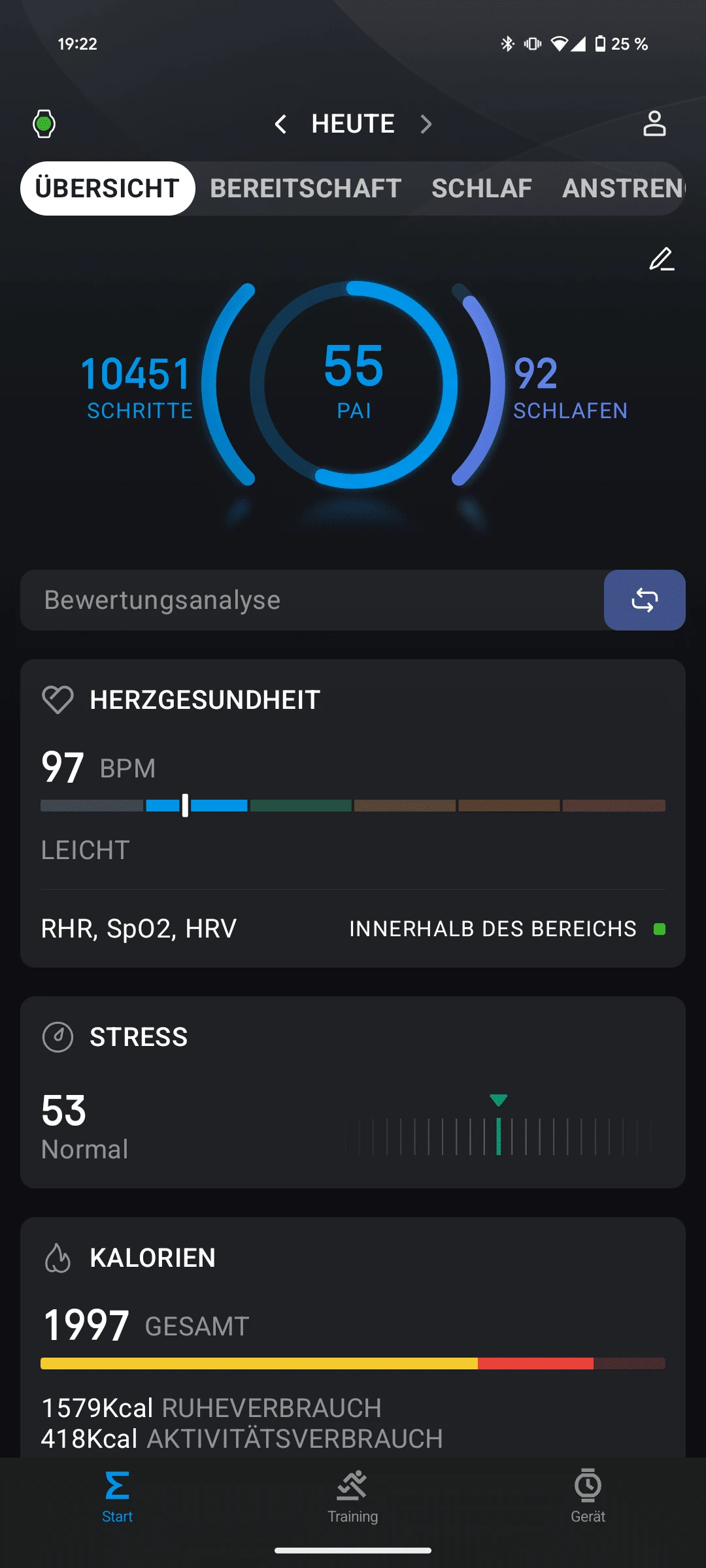Screen dimensions: 706x1568
Task: Open the 10451 Schritte details
Action: pos(137,387)
